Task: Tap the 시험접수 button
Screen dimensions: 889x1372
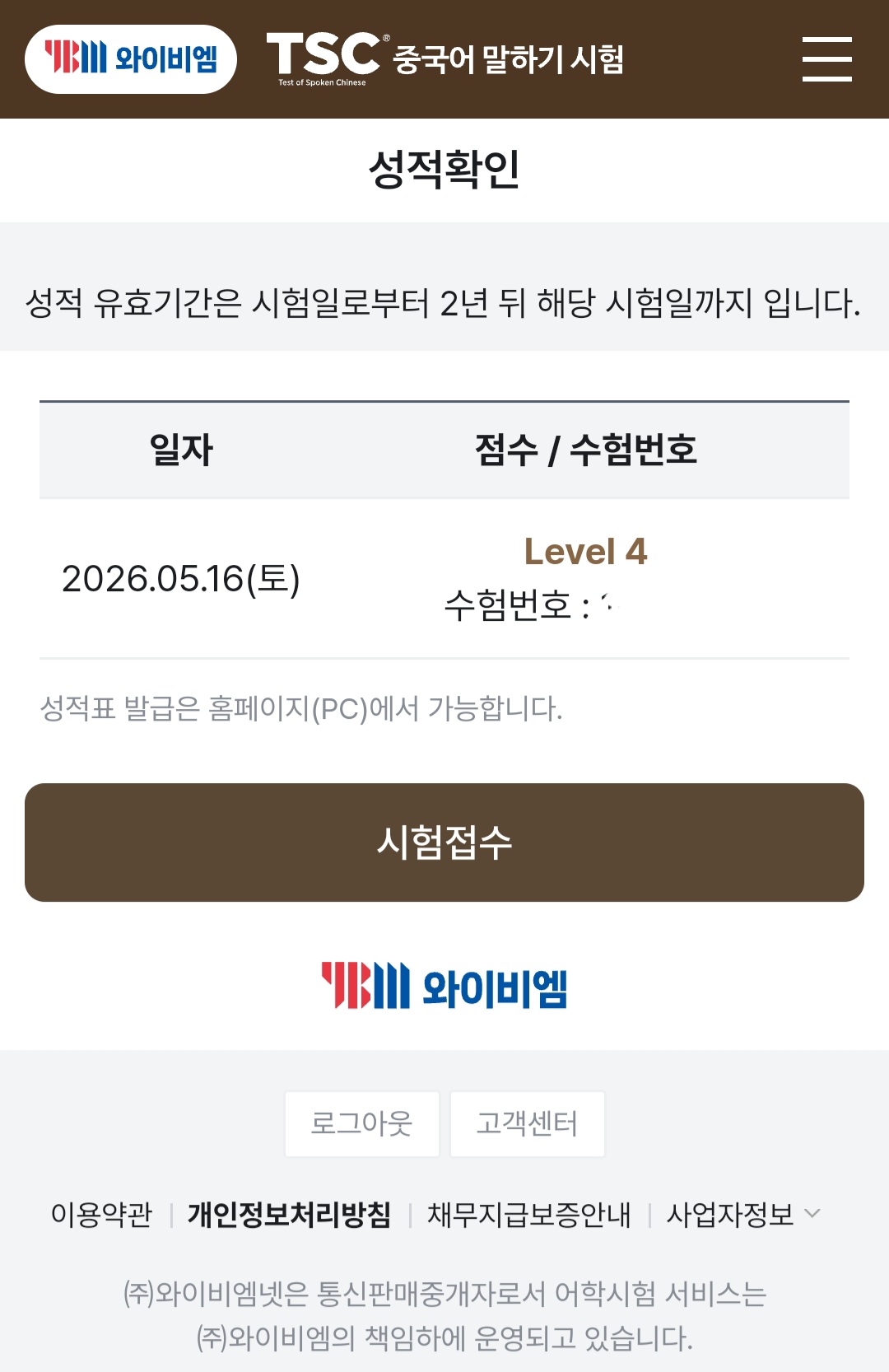Action: point(444,842)
